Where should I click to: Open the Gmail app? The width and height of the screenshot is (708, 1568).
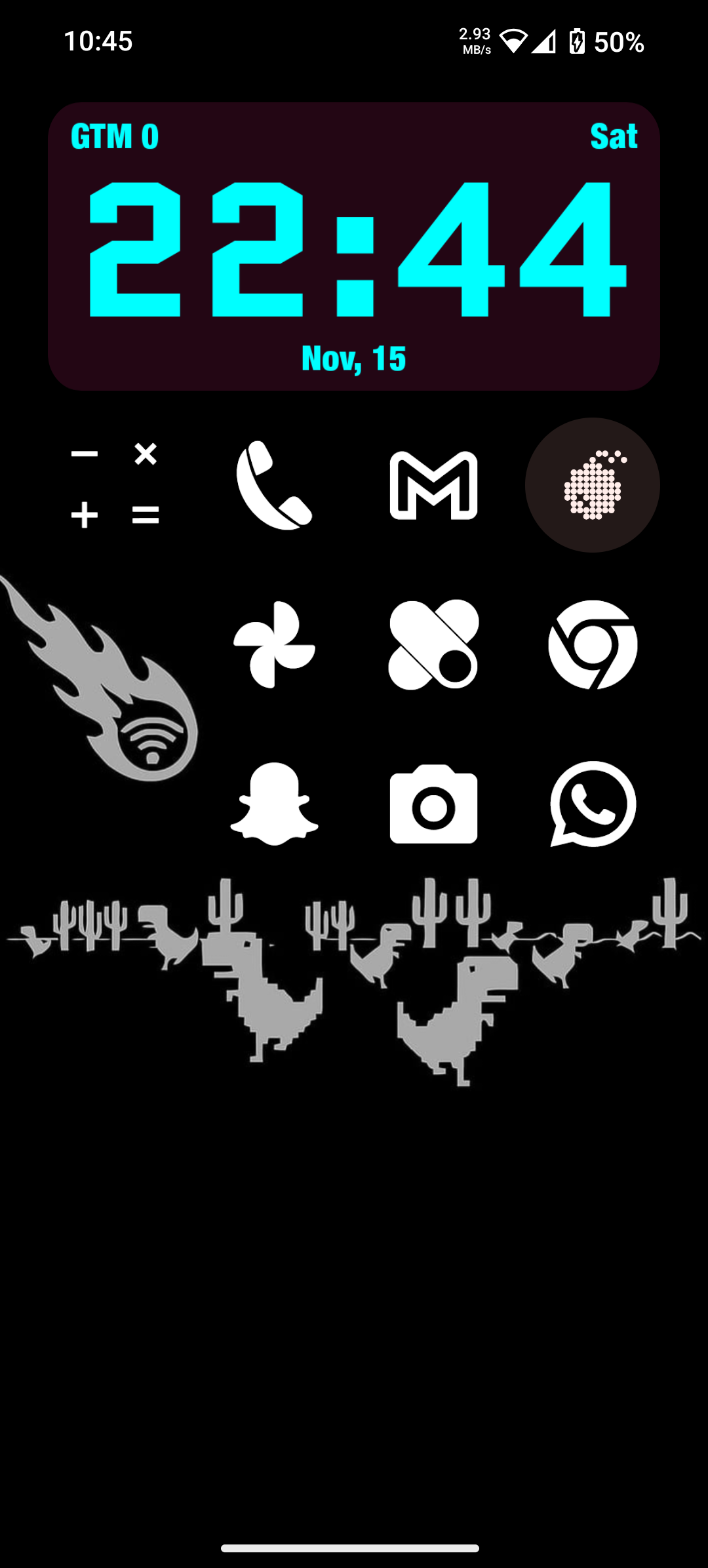433,485
